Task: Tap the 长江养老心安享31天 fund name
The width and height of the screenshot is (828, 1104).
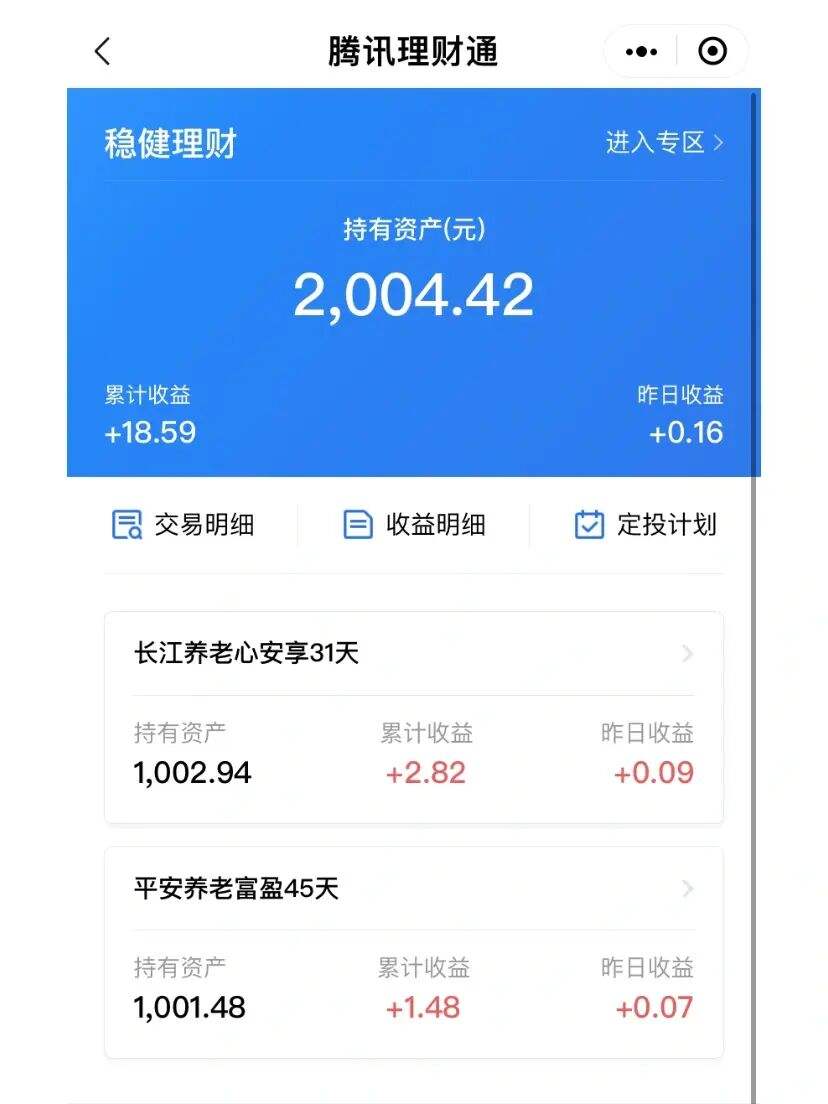Action: 249,653
